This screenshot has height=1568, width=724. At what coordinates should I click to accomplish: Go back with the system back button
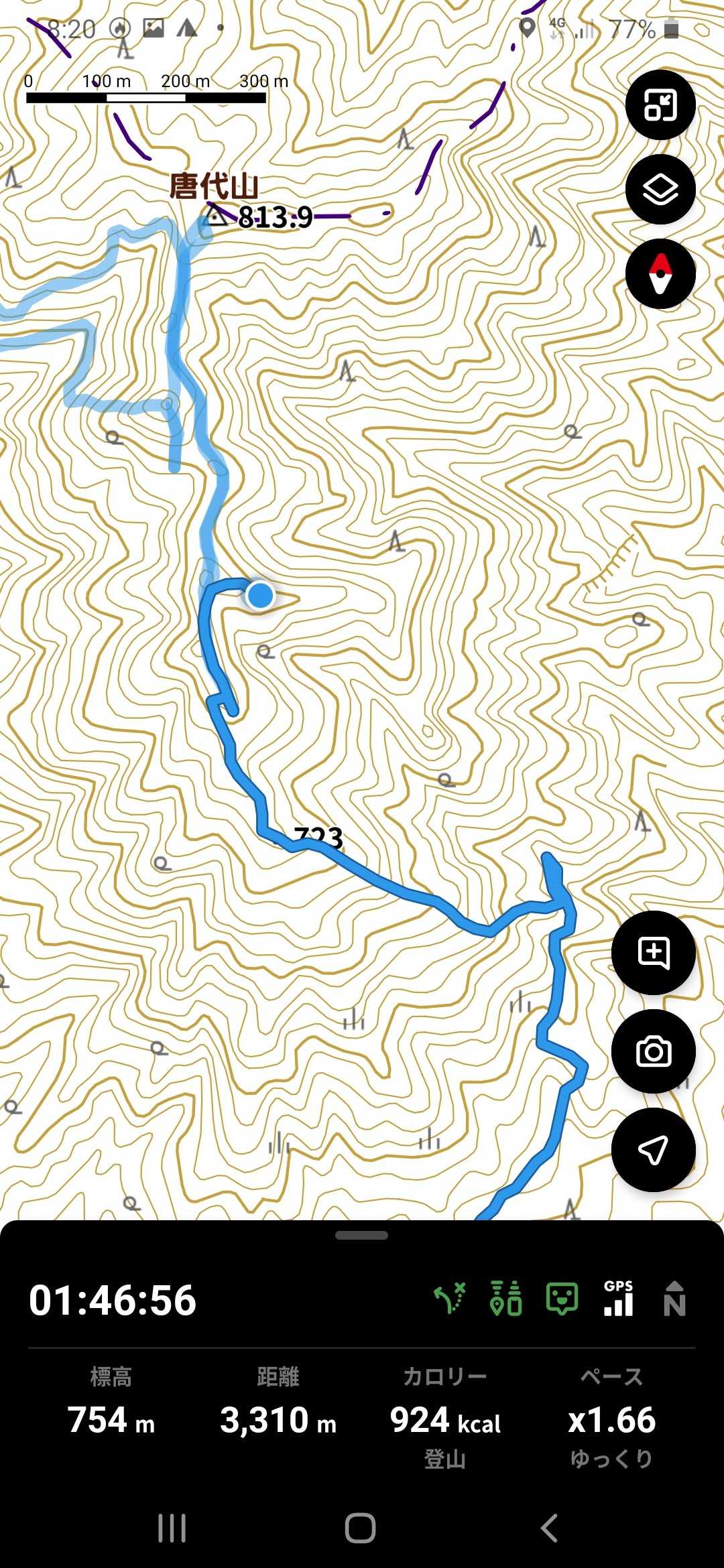[x=549, y=1528]
